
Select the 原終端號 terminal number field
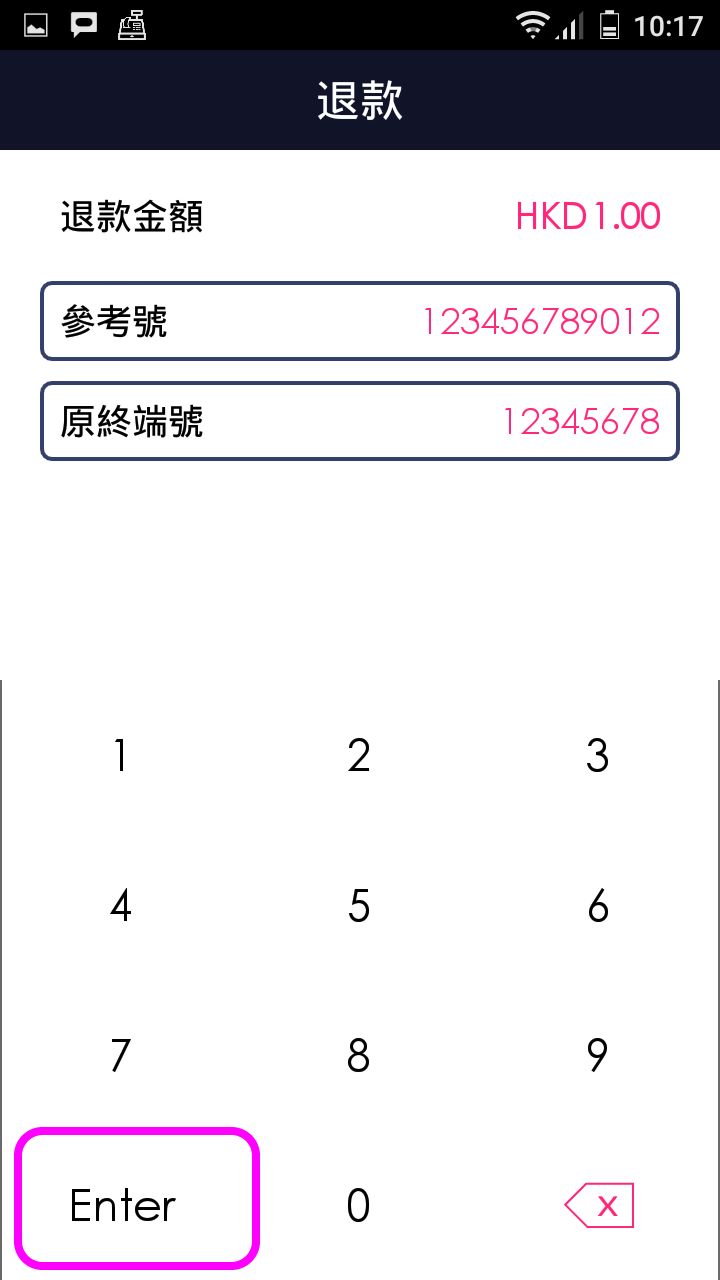click(360, 421)
